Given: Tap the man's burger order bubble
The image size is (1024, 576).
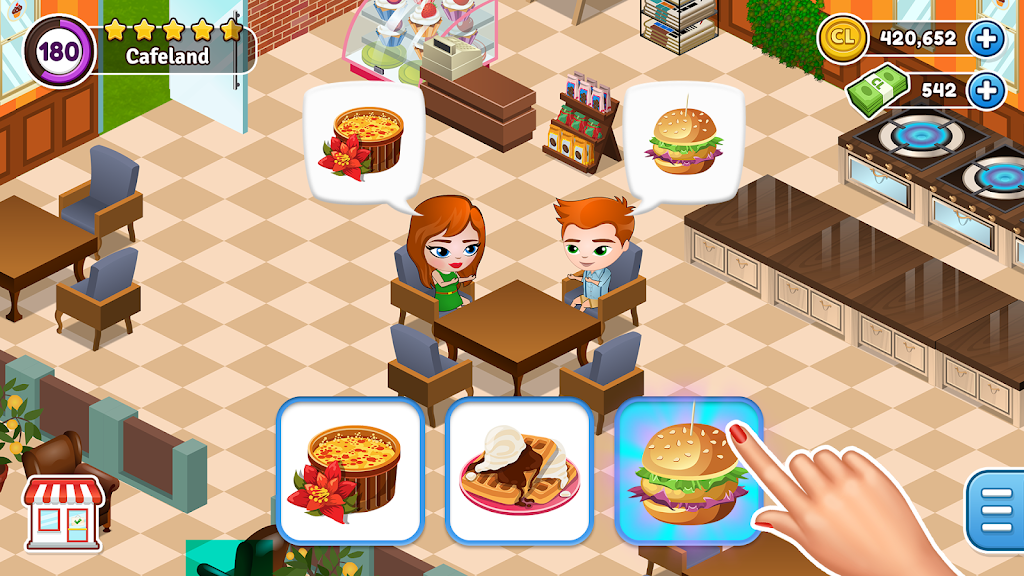Looking at the screenshot, I should point(684,137).
